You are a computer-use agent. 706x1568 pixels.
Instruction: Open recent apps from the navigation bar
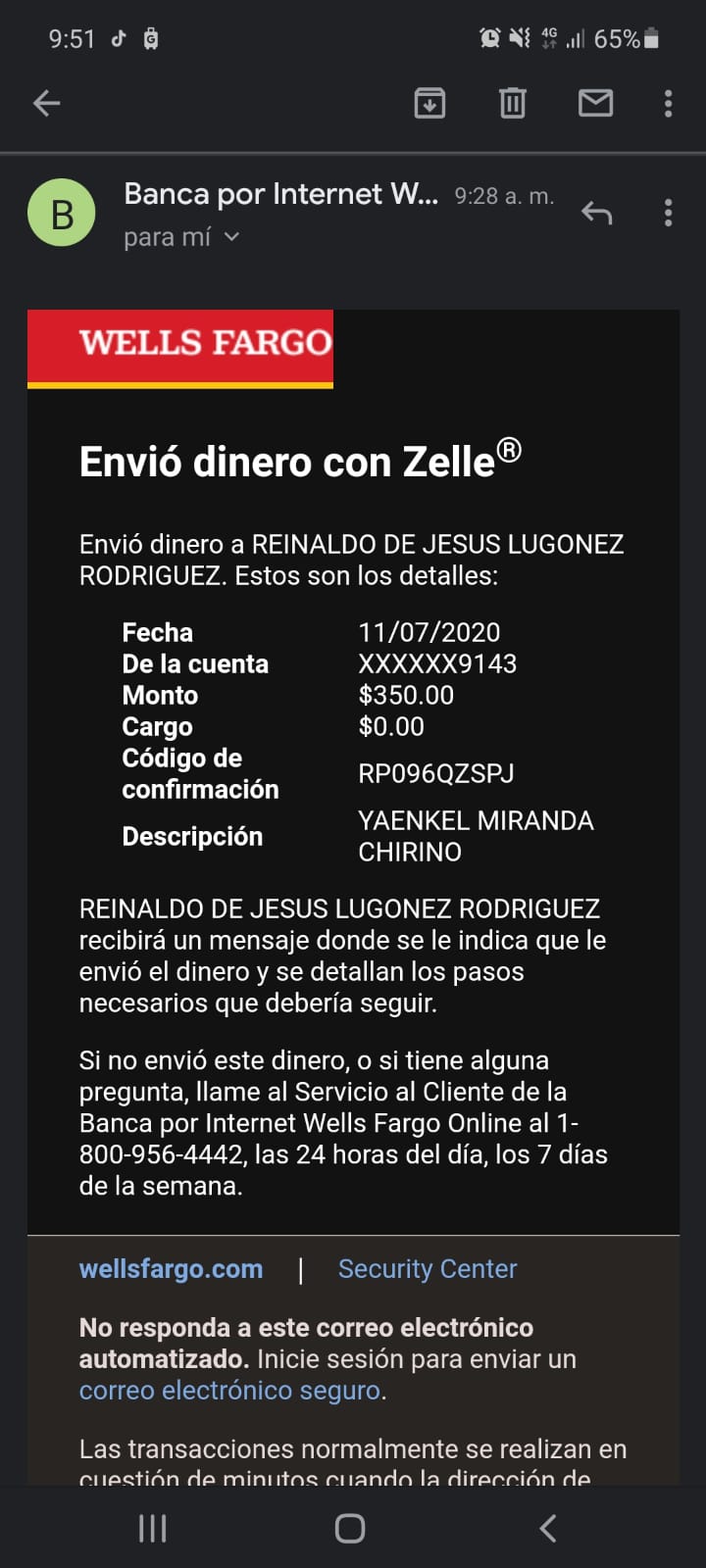point(153,1528)
